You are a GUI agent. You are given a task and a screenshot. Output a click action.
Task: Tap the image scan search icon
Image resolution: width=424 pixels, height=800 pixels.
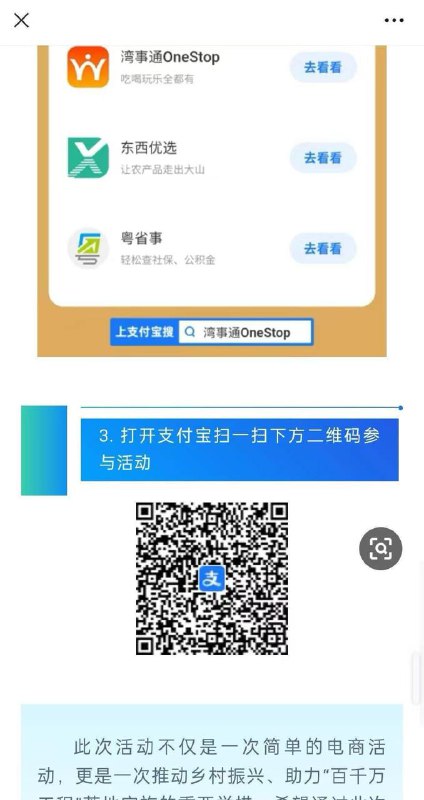pos(381,548)
